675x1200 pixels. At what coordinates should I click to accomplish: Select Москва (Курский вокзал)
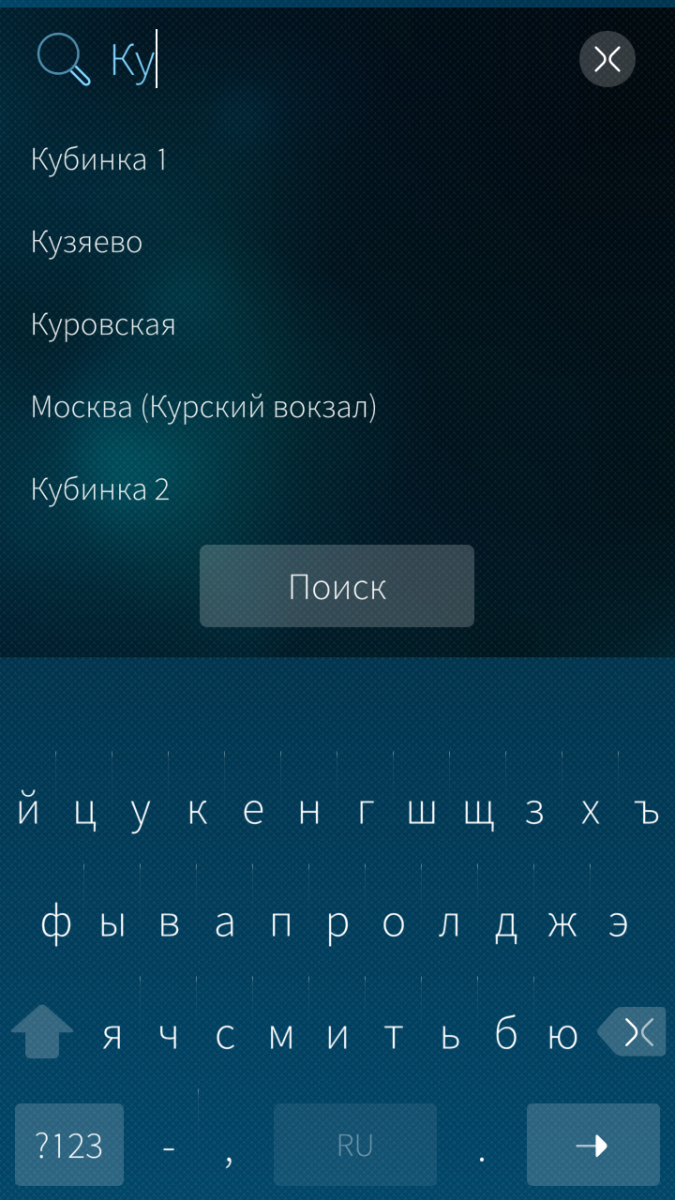[x=203, y=407]
